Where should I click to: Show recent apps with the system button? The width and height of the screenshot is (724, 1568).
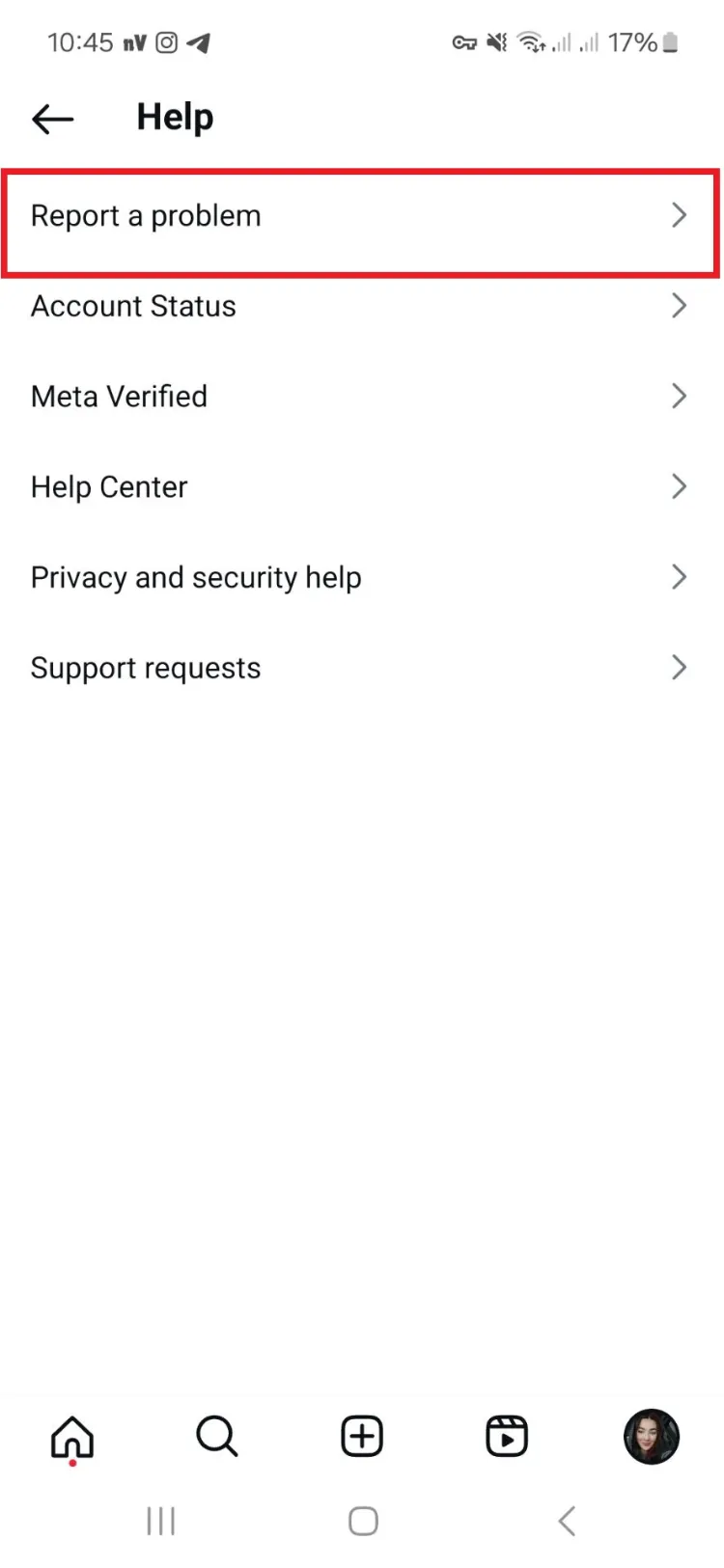coord(160,1522)
